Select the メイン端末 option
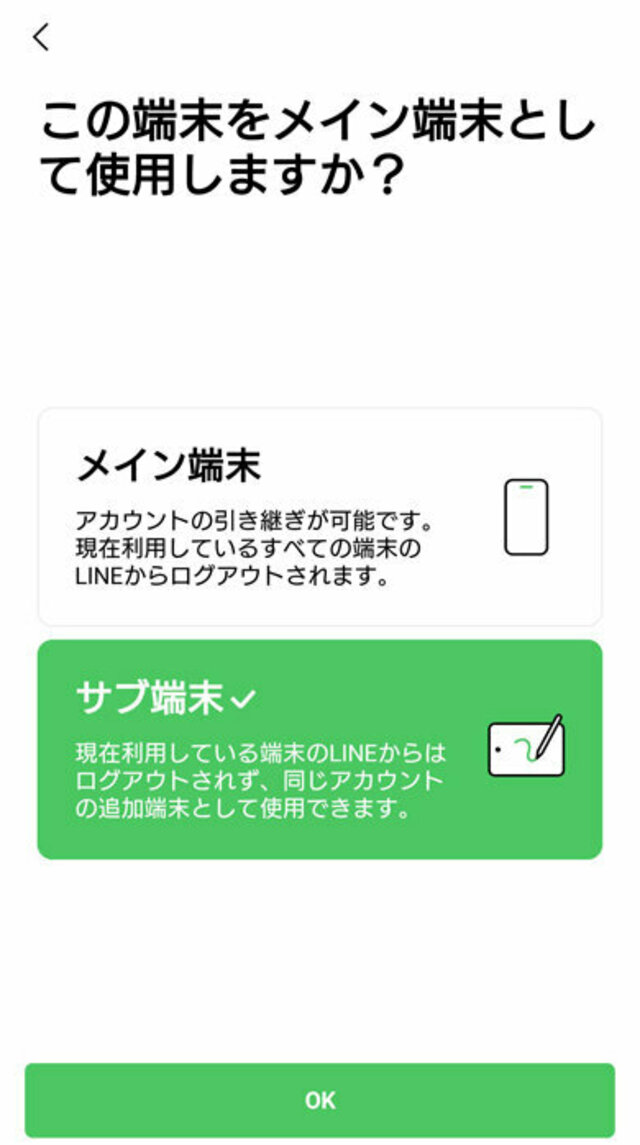Image resolution: width=640 pixels, height=1145 pixels. [x=320, y=516]
